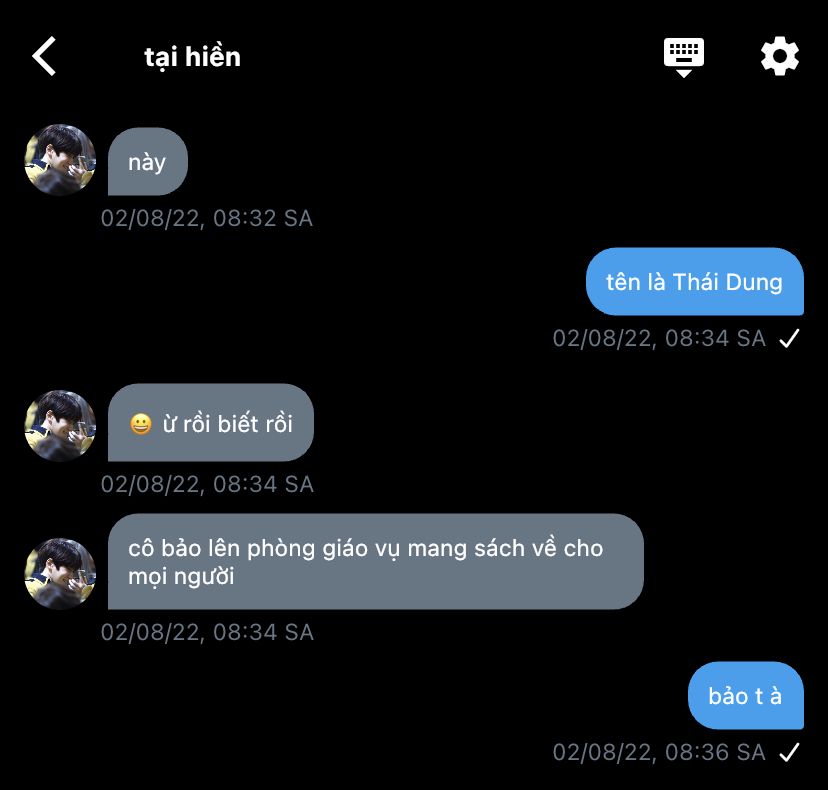Image resolution: width=828 pixels, height=790 pixels.
Task: Hide the keyboard via keyboard icon
Action: point(684,56)
